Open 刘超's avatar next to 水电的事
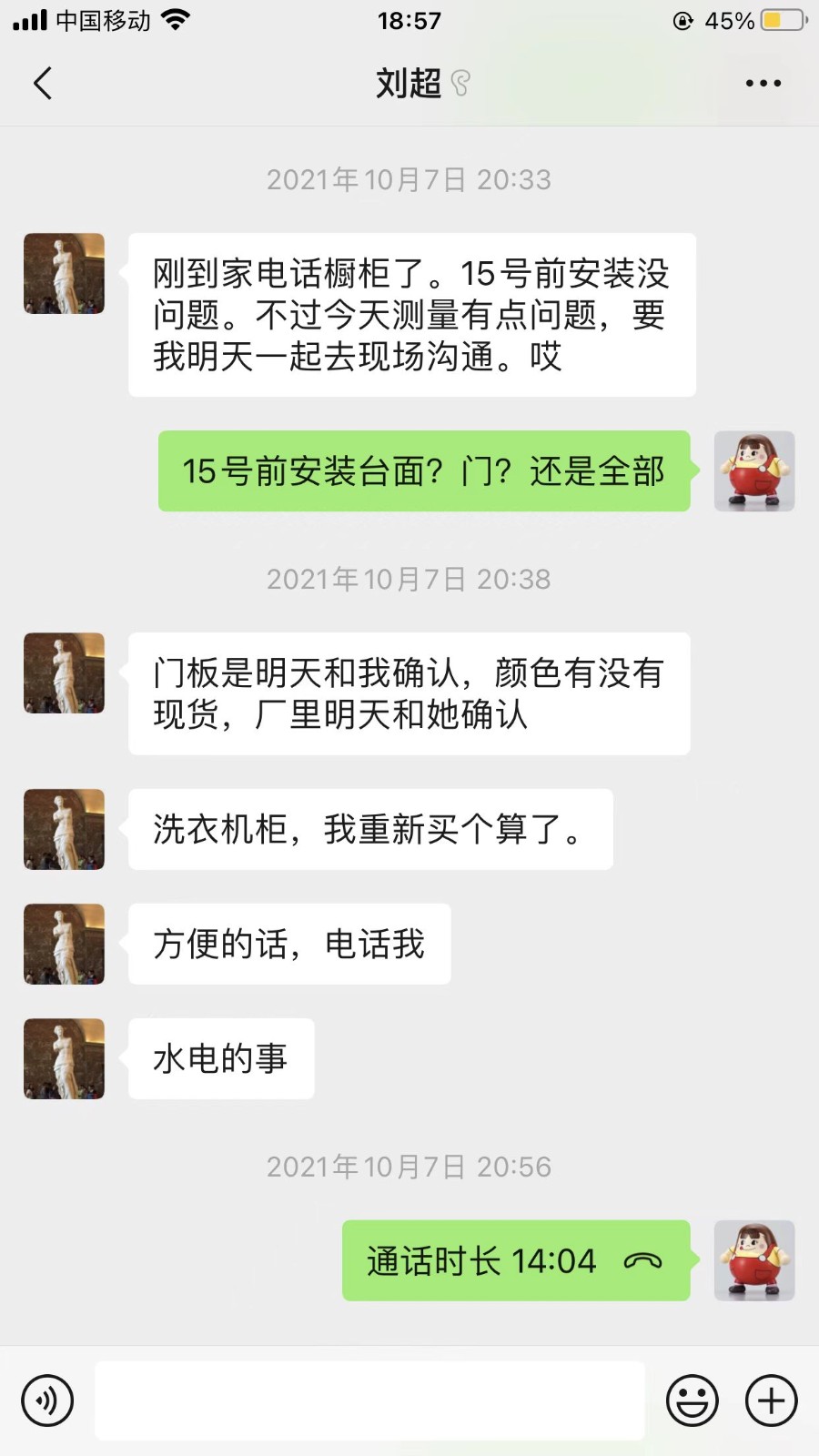The image size is (819, 1456). click(64, 1059)
